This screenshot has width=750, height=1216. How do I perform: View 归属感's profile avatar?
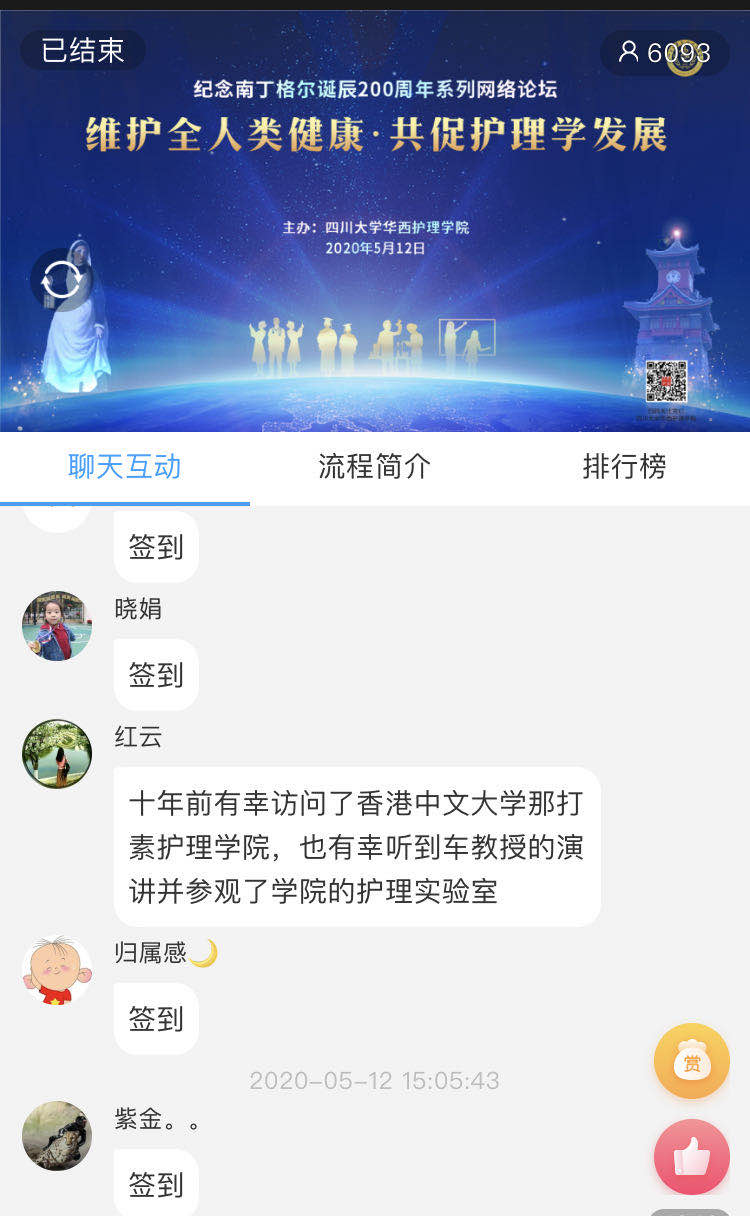click(x=57, y=970)
